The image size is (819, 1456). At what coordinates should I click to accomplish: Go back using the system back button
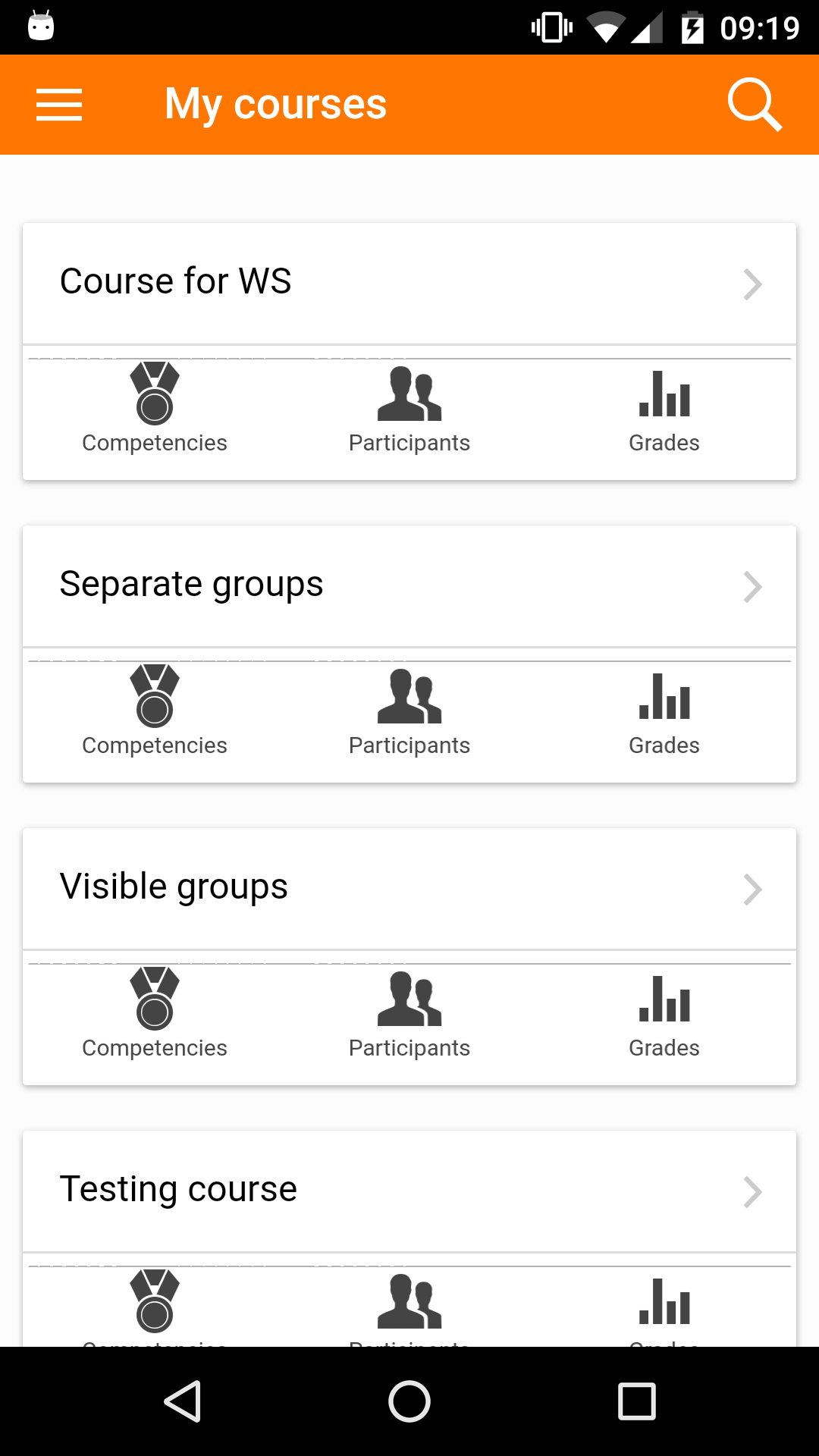tap(183, 1401)
